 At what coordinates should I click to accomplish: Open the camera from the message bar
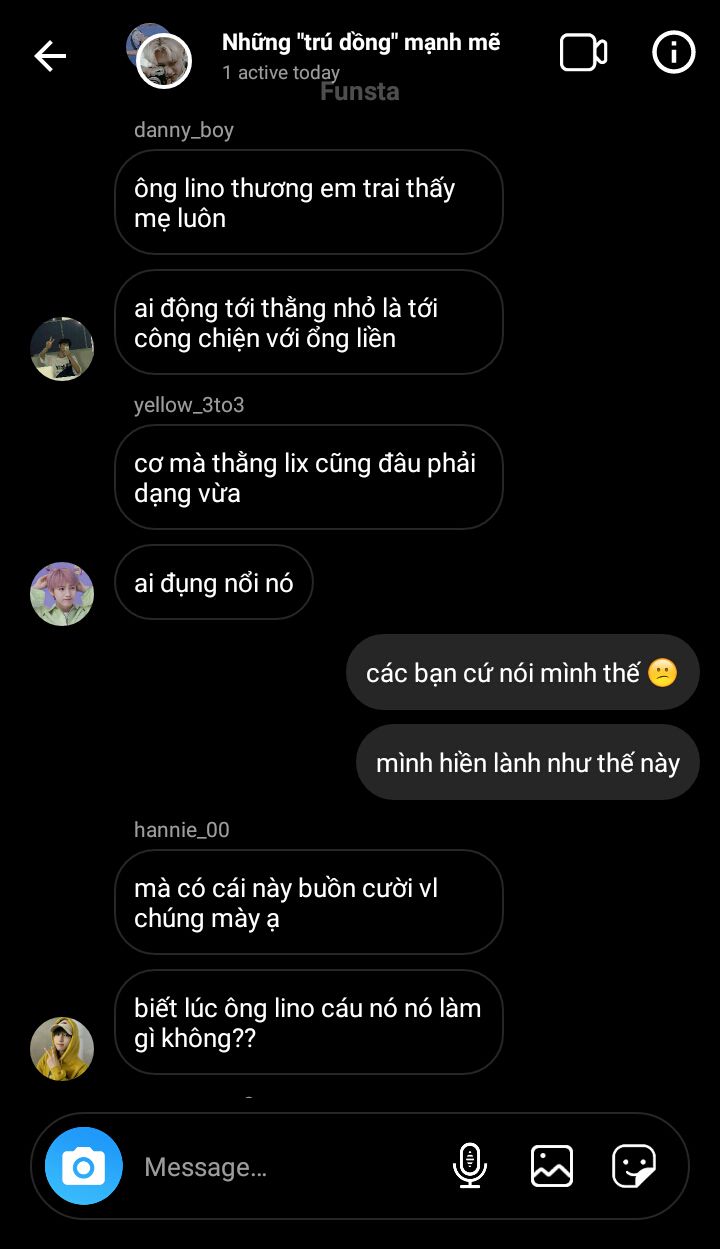coord(84,1166)
